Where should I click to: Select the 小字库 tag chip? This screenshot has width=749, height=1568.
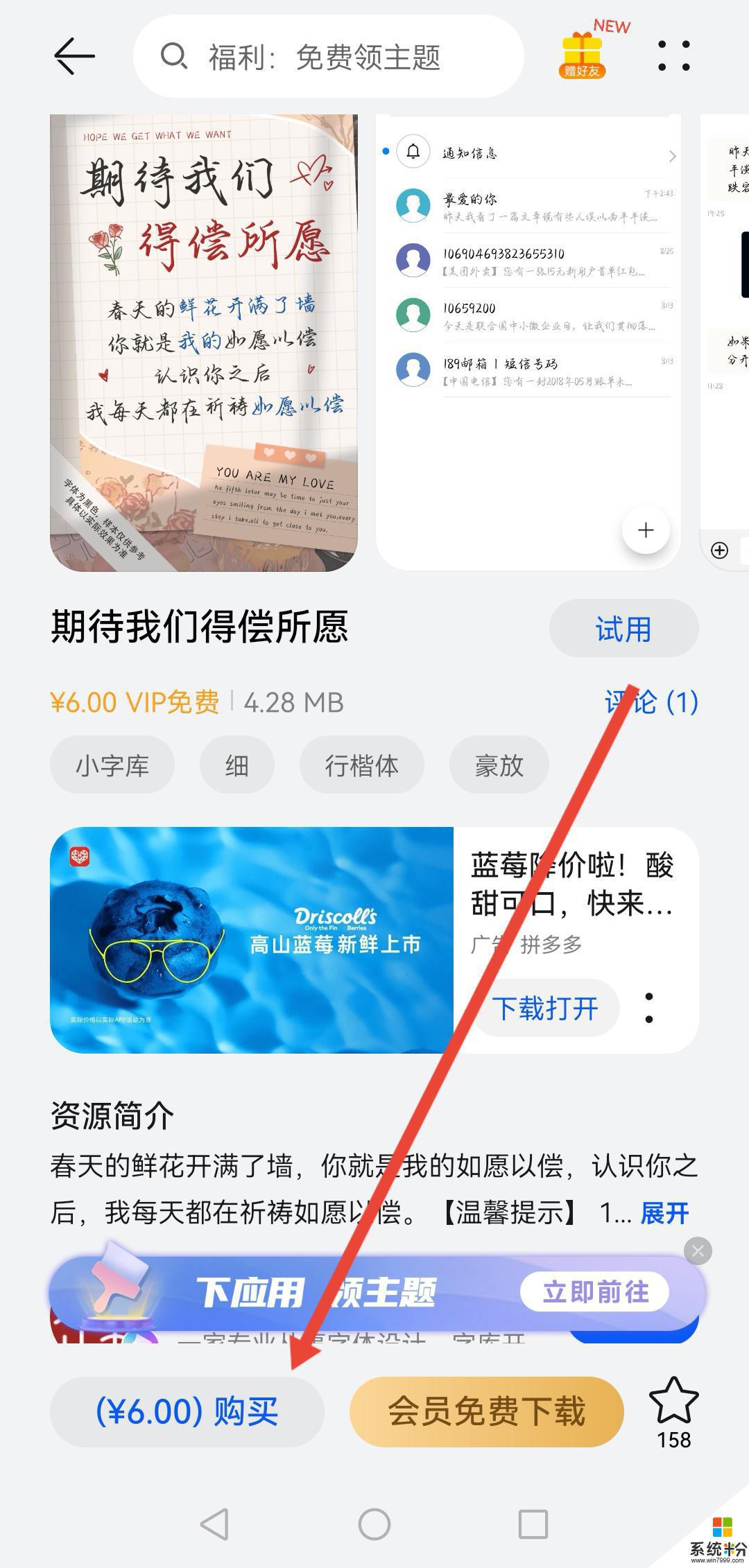click(112, 765)
